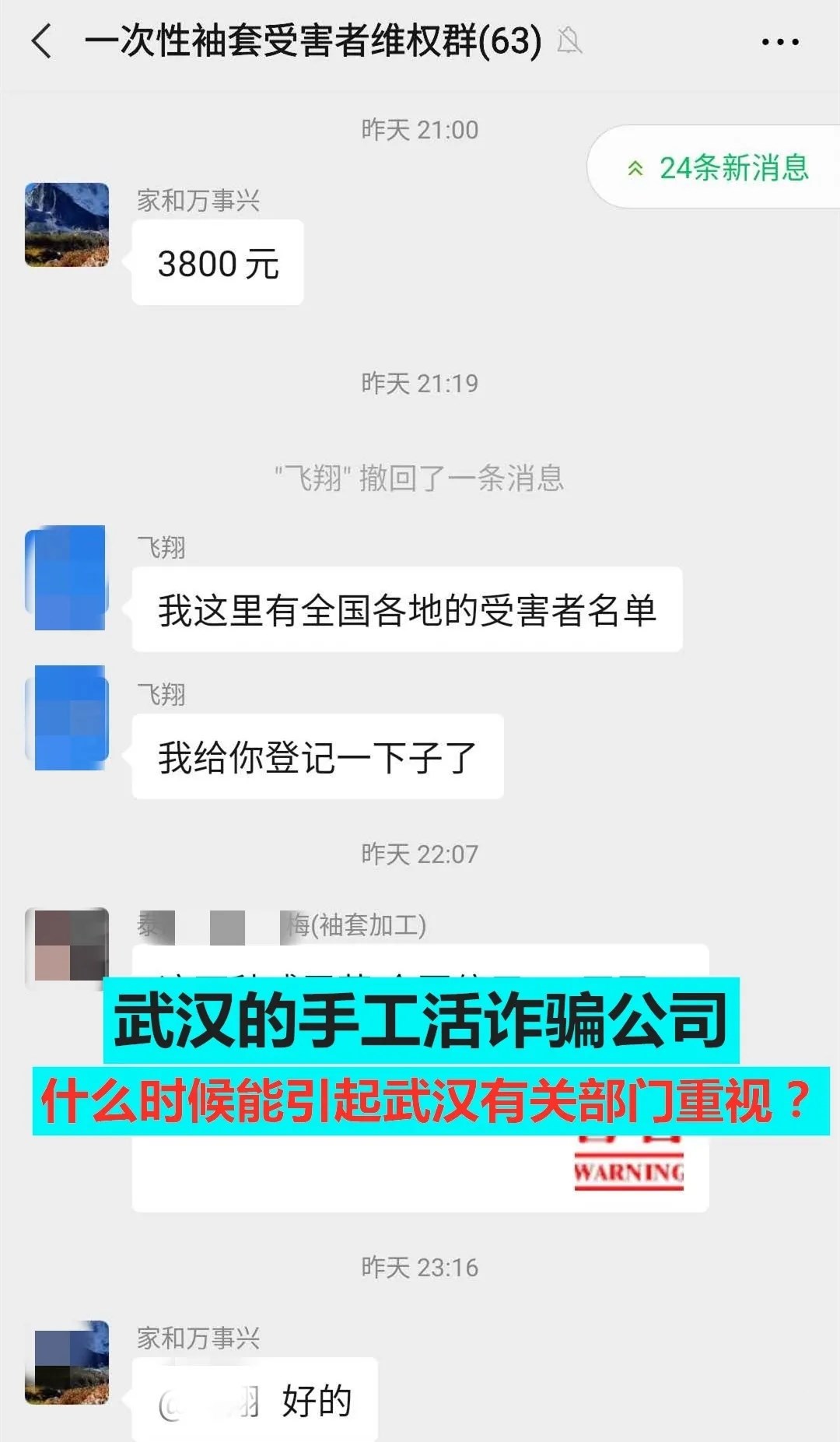The height and width of the screenshot is (1442, 840).
Task: Open 家和万事兴's avatar beside the 3800 元 message
Action: 67,225
